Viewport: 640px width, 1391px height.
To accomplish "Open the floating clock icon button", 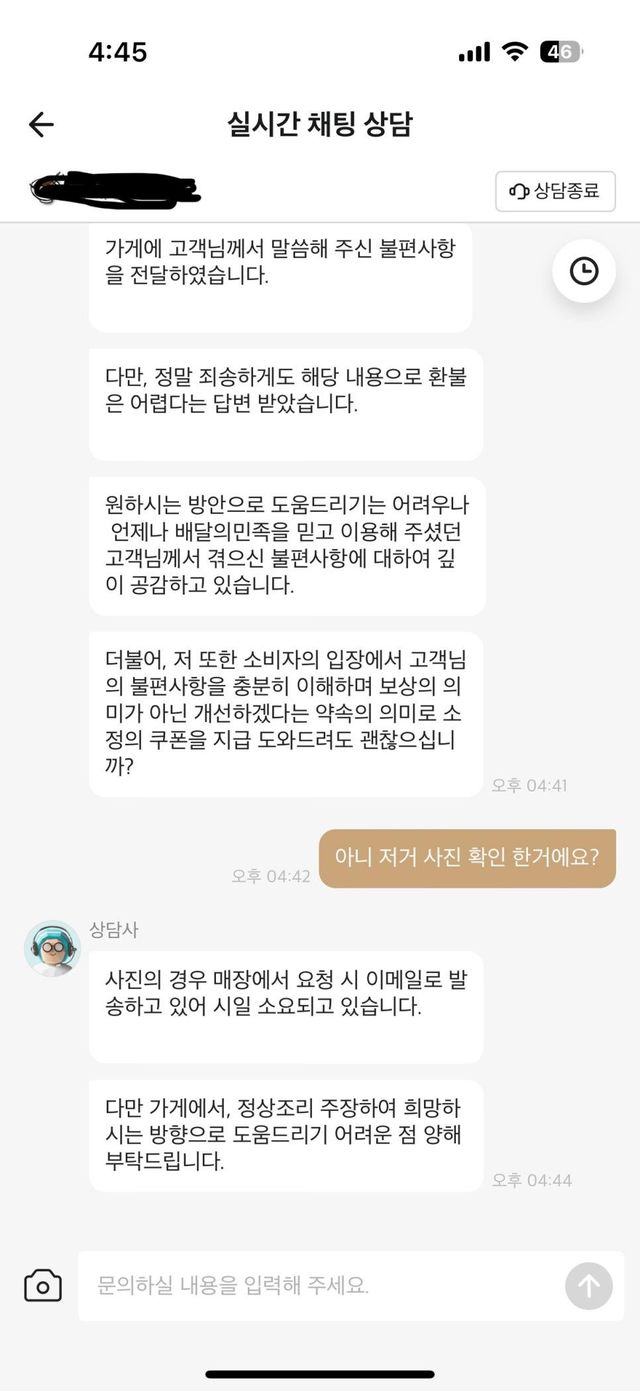I will (x=583, y=271).
